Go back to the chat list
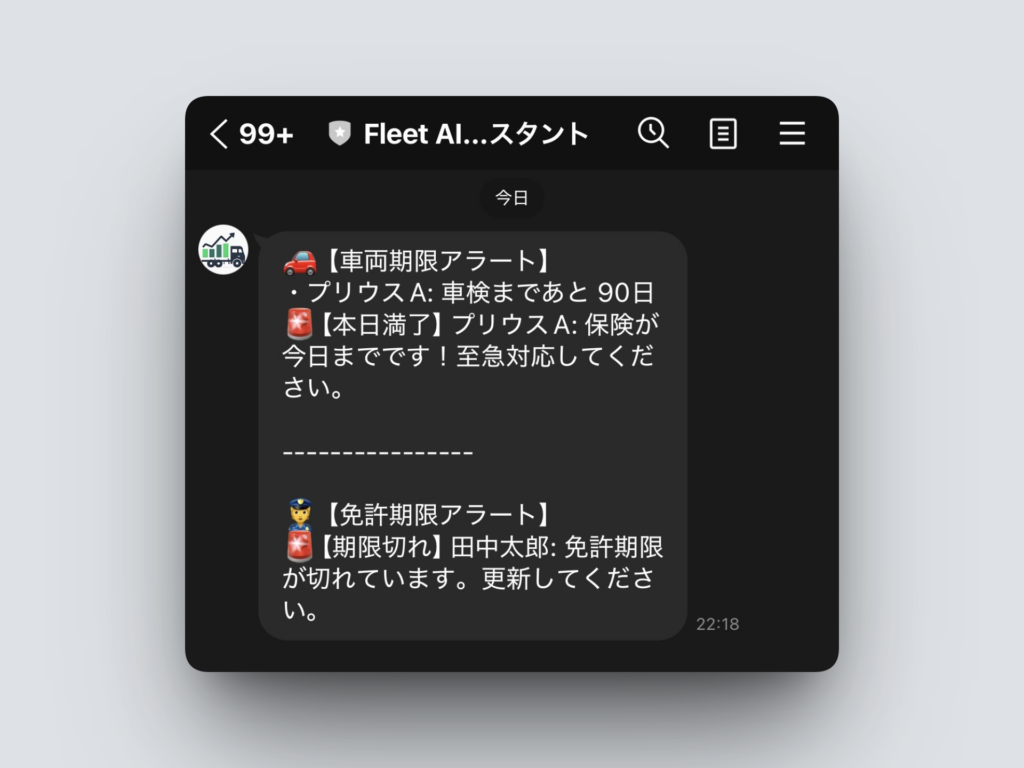Viewport: 1024px width, 768px height. (220, 134)
